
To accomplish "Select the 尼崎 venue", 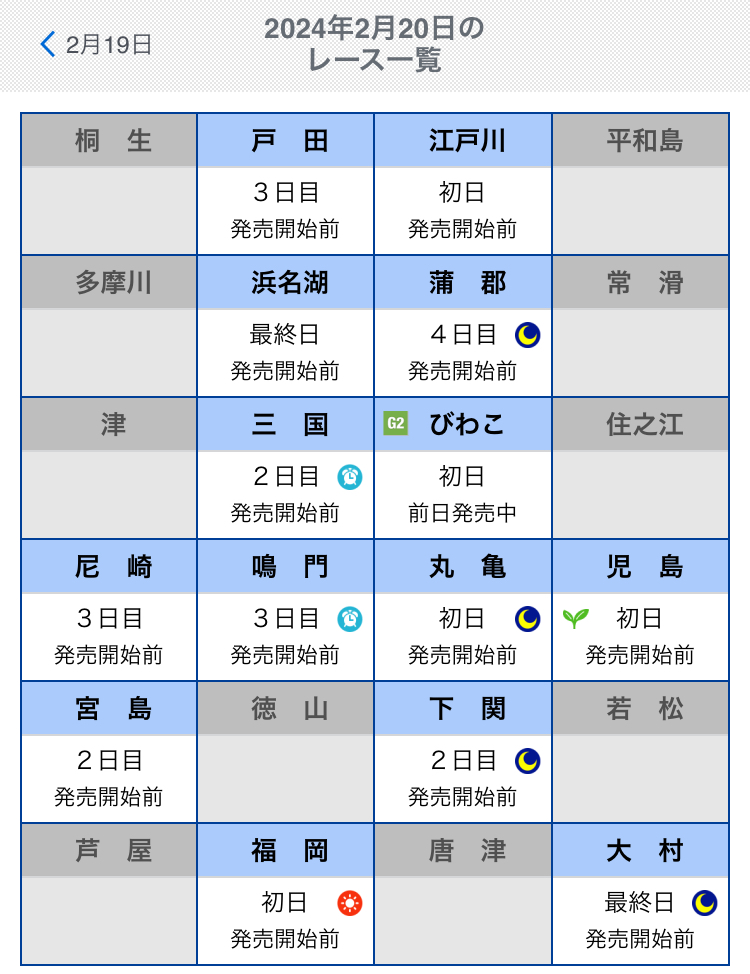I will click(x=109, y=611).
